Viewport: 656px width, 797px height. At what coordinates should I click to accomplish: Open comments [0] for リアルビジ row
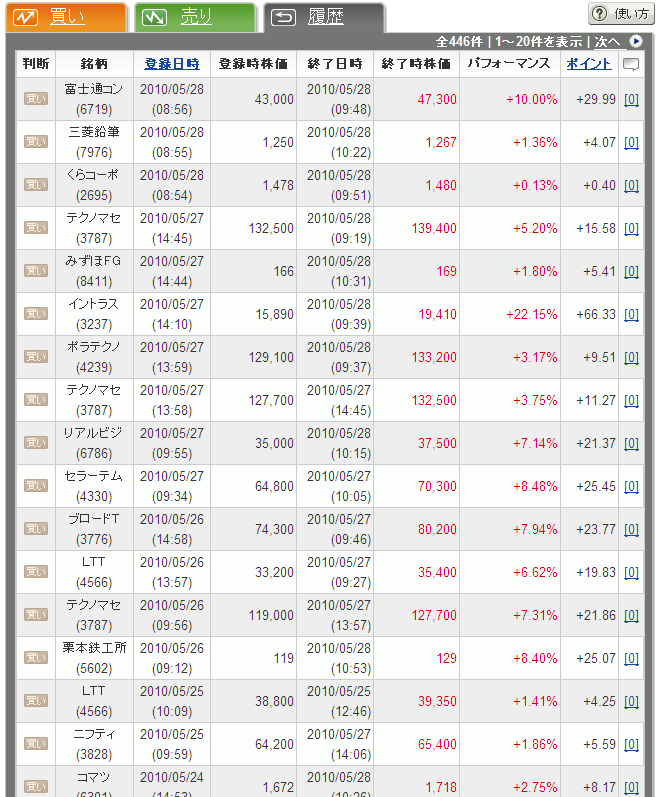click(631, 444)
